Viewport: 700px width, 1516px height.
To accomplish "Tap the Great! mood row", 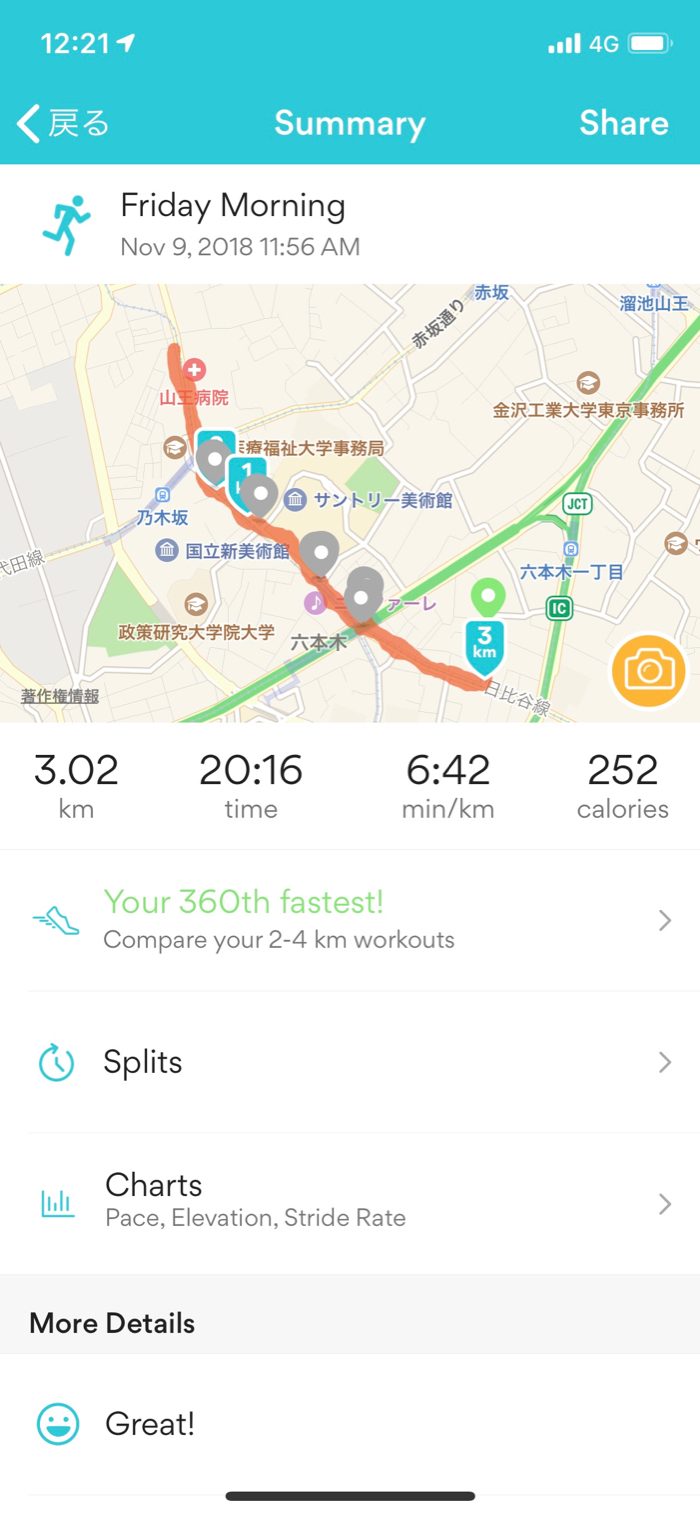I will click(350, 1424).
